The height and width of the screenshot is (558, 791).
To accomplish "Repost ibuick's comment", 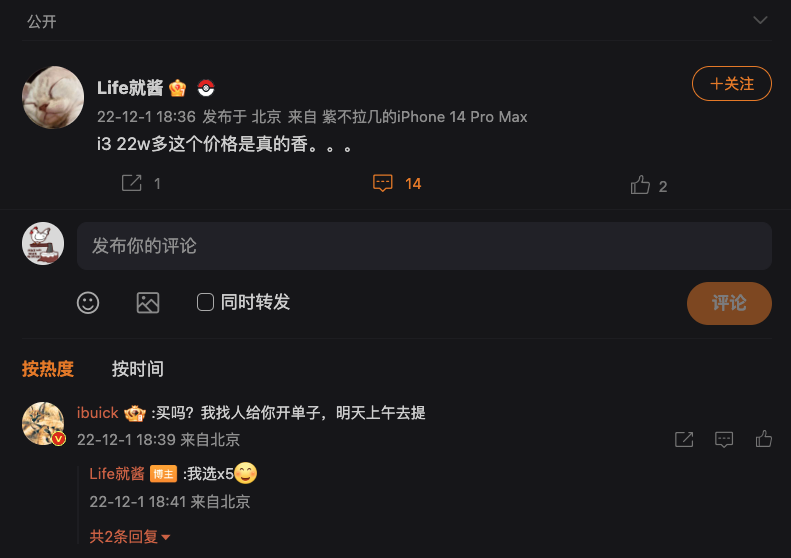I will (684, 439).
